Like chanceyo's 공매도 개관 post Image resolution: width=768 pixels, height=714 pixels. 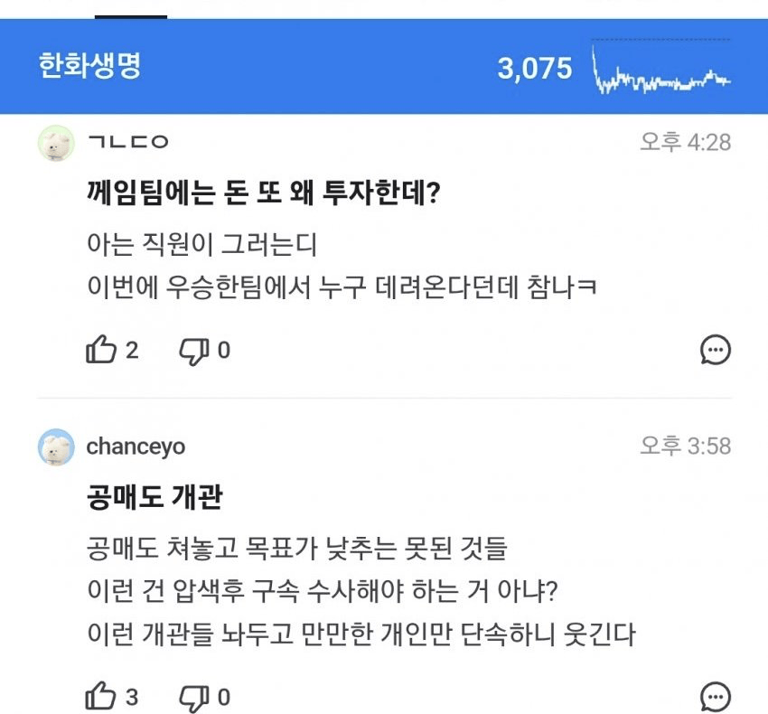(x=103, y=695)
